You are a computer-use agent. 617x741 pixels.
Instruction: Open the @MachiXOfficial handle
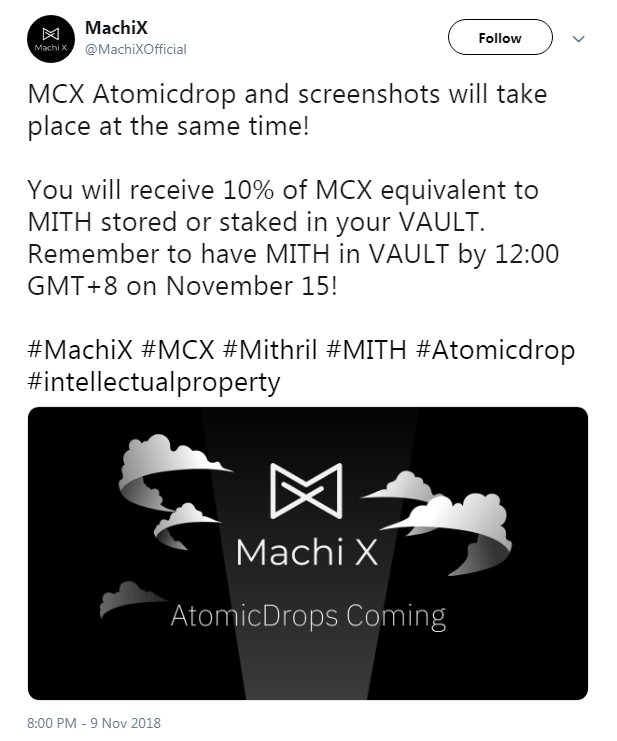[136, 50]
